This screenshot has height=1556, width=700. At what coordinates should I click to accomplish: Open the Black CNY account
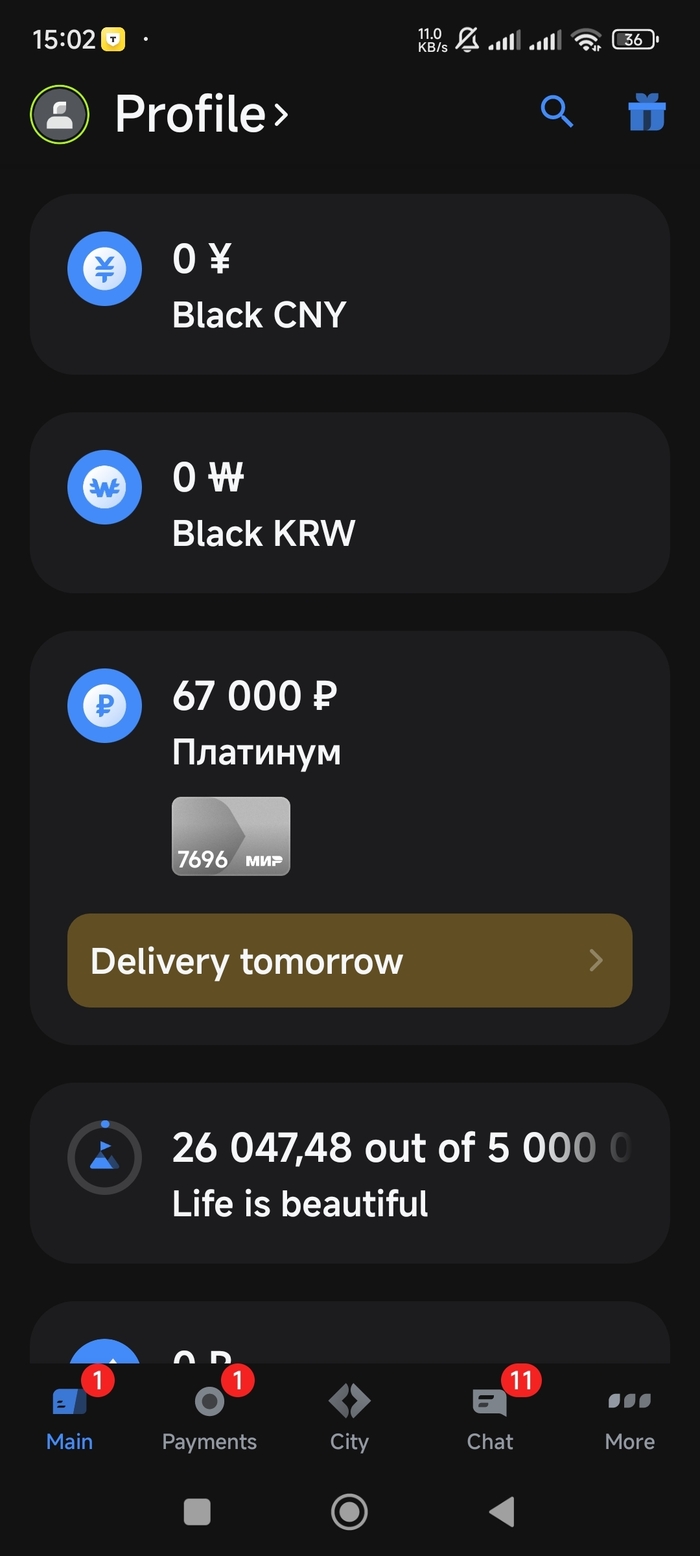pyautogui.click(x=349, y=285)
